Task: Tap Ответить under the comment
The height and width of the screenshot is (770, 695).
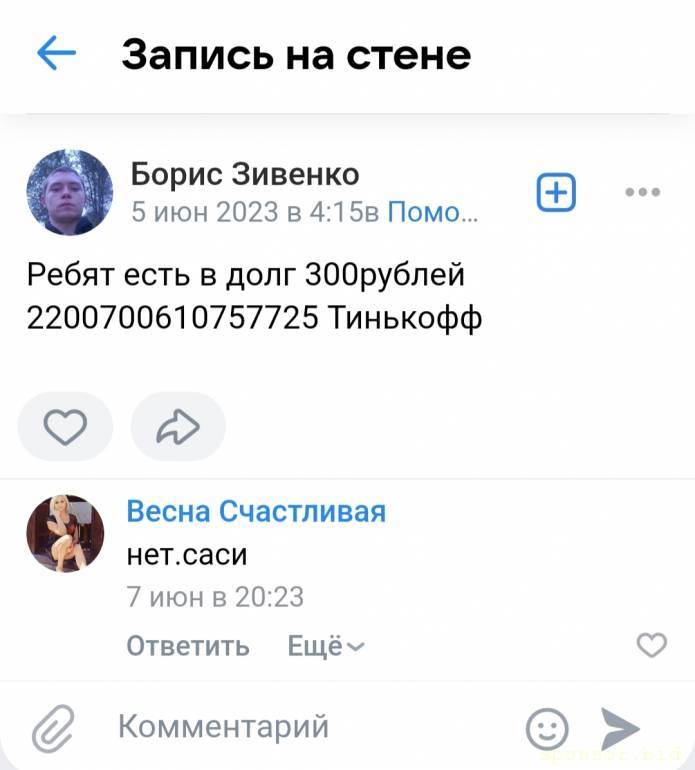Action: pyautogui.click(x=188, y=646)
